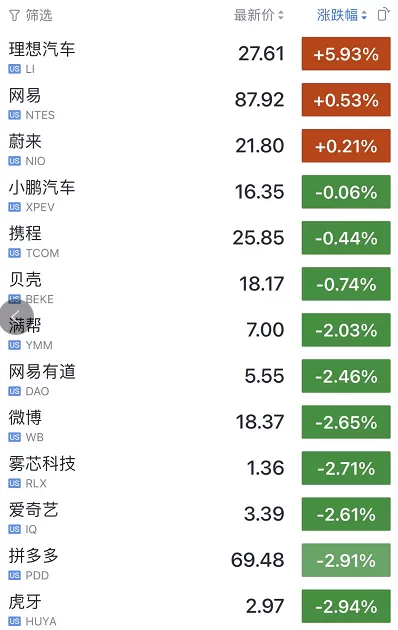Image resolution: width=398 pixels, height=630 pixels.
Task: Select 携程 TCOM row
Action: click(199, 238)
